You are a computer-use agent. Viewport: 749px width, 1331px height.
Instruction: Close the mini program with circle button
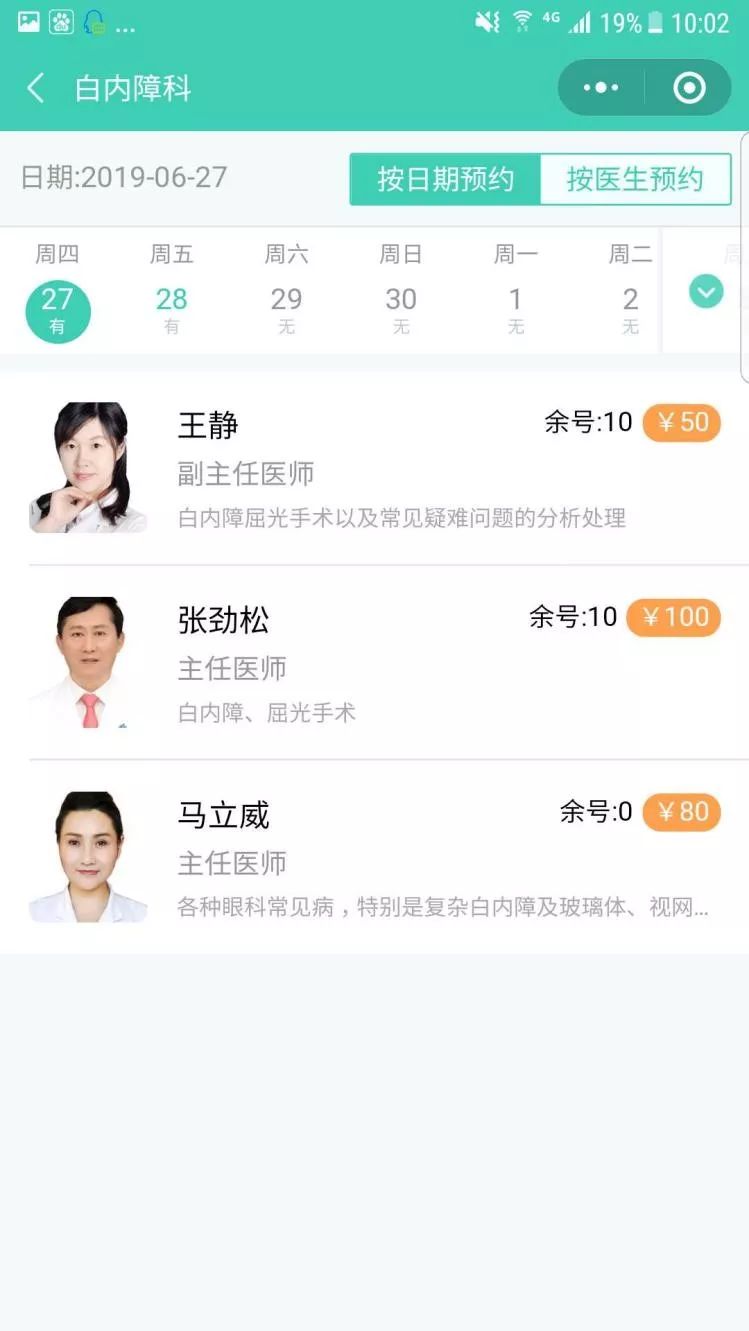click(x=689, y=88)
